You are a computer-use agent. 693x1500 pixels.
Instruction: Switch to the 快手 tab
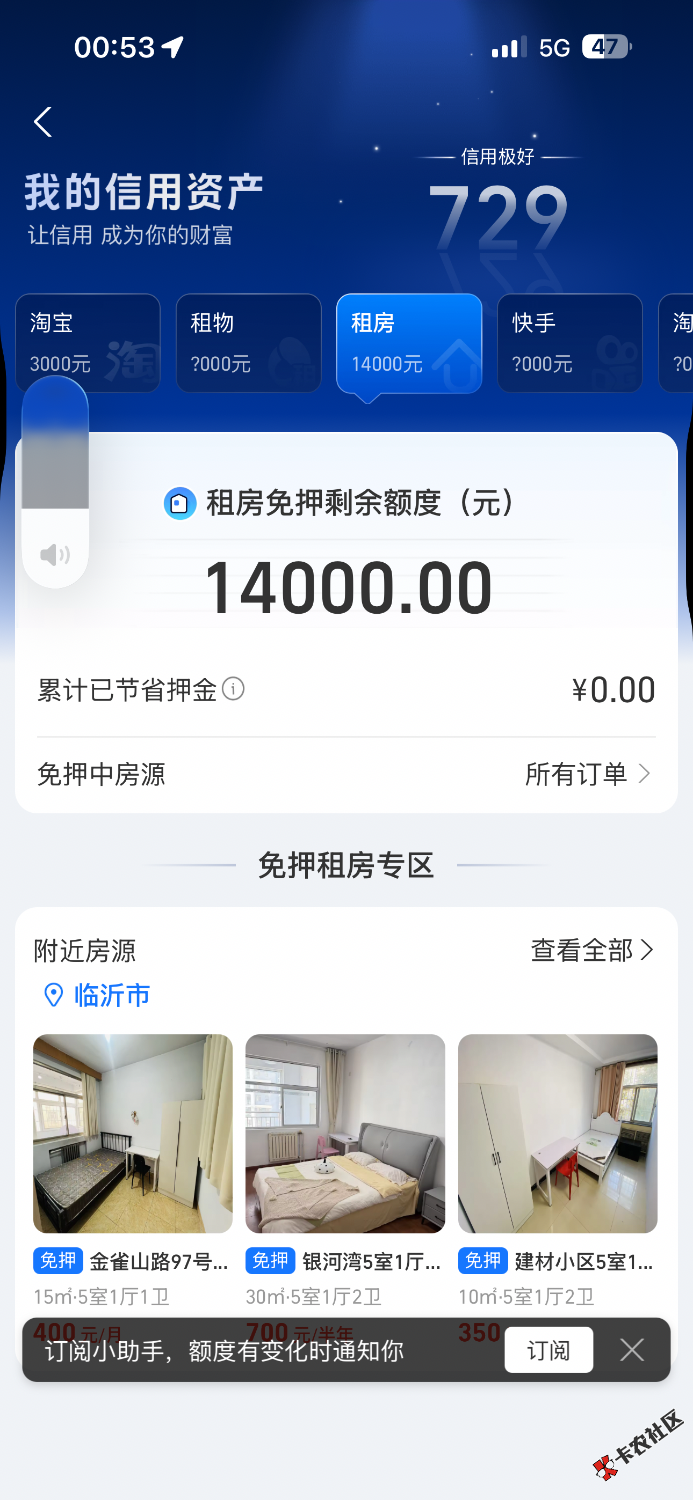pos(570,343)
